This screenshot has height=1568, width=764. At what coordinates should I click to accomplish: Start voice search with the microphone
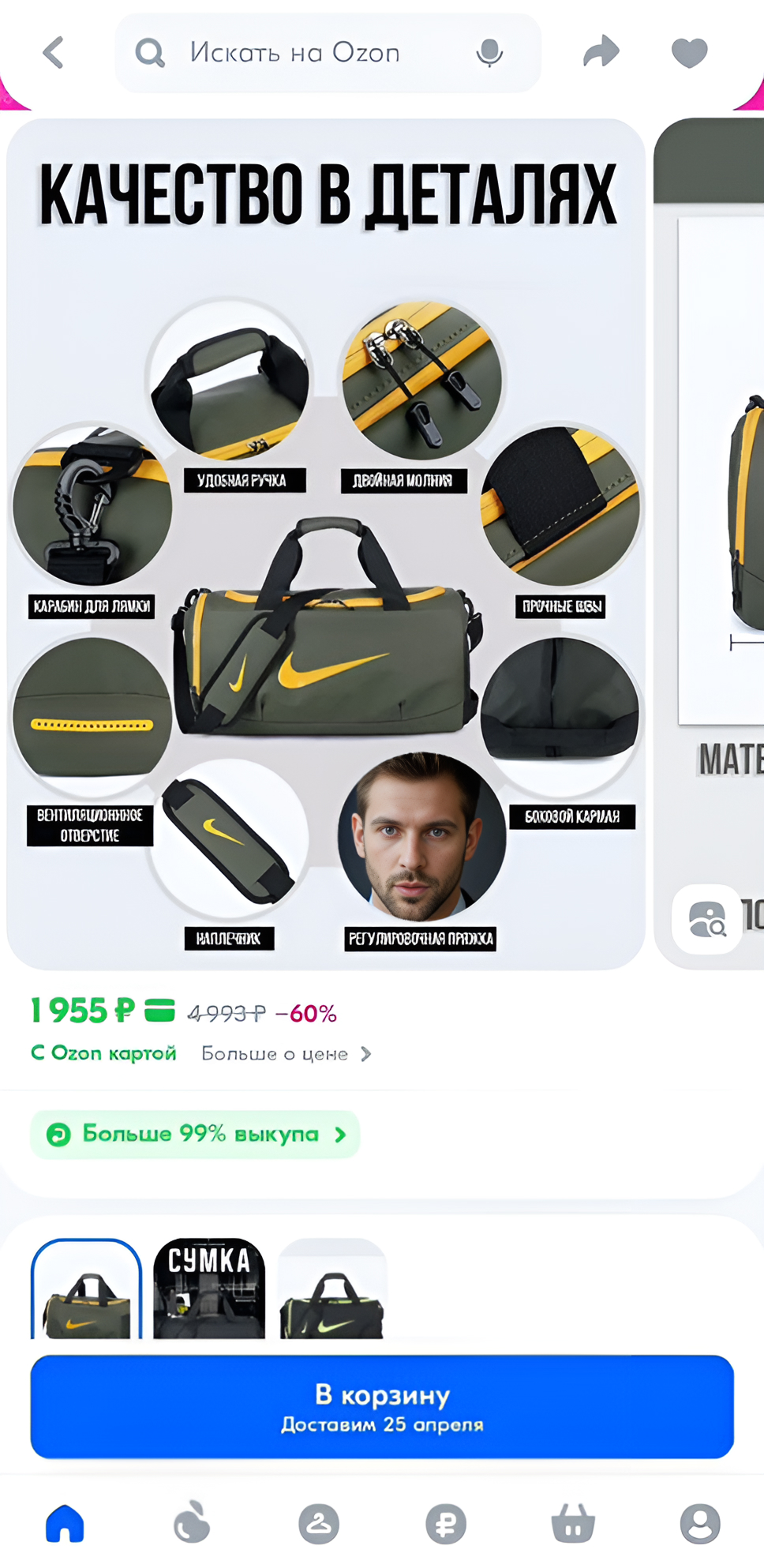[489, 54]
